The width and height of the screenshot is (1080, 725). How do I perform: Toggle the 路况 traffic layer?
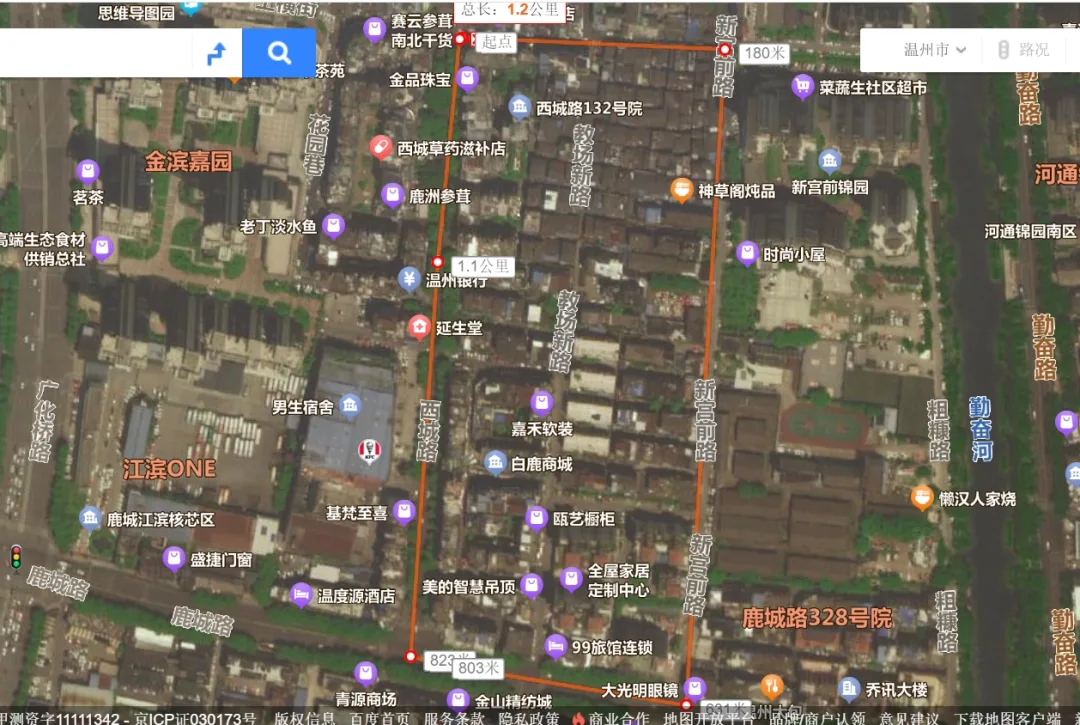pos(1023,50)
